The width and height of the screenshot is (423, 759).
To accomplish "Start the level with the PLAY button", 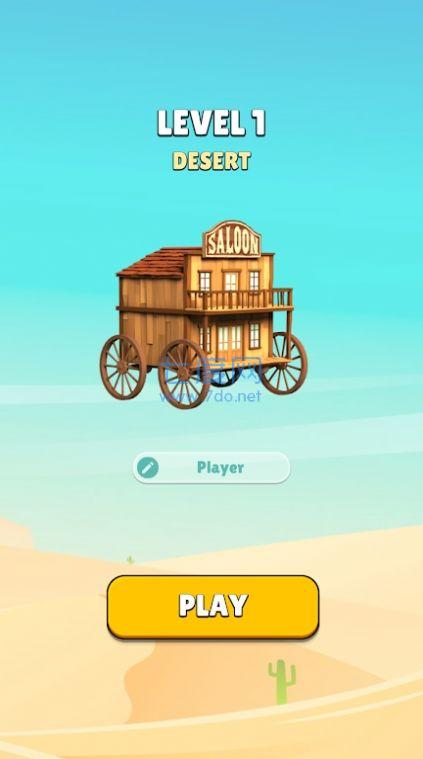I will 213,607.
